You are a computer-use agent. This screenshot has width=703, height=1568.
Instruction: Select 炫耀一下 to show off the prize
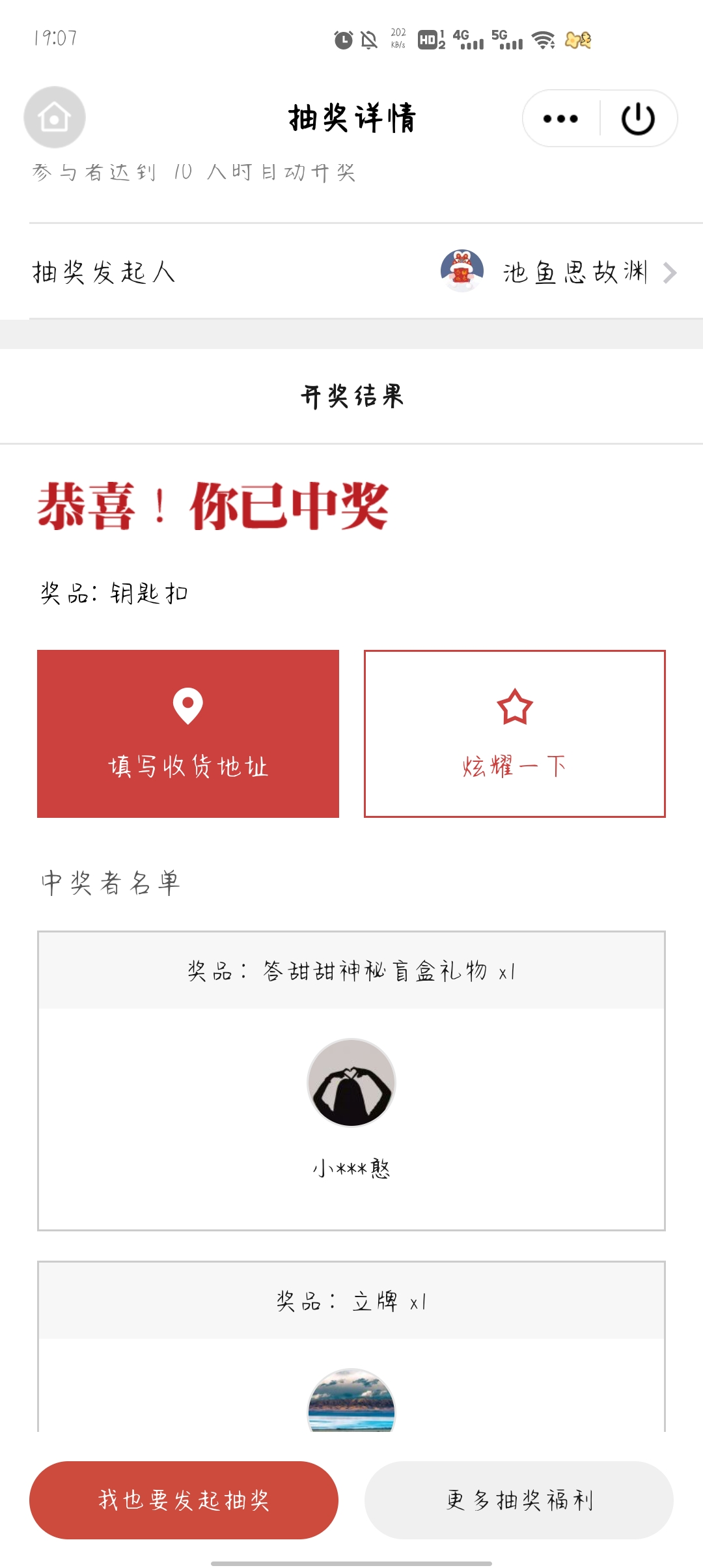tap(514, 733)
